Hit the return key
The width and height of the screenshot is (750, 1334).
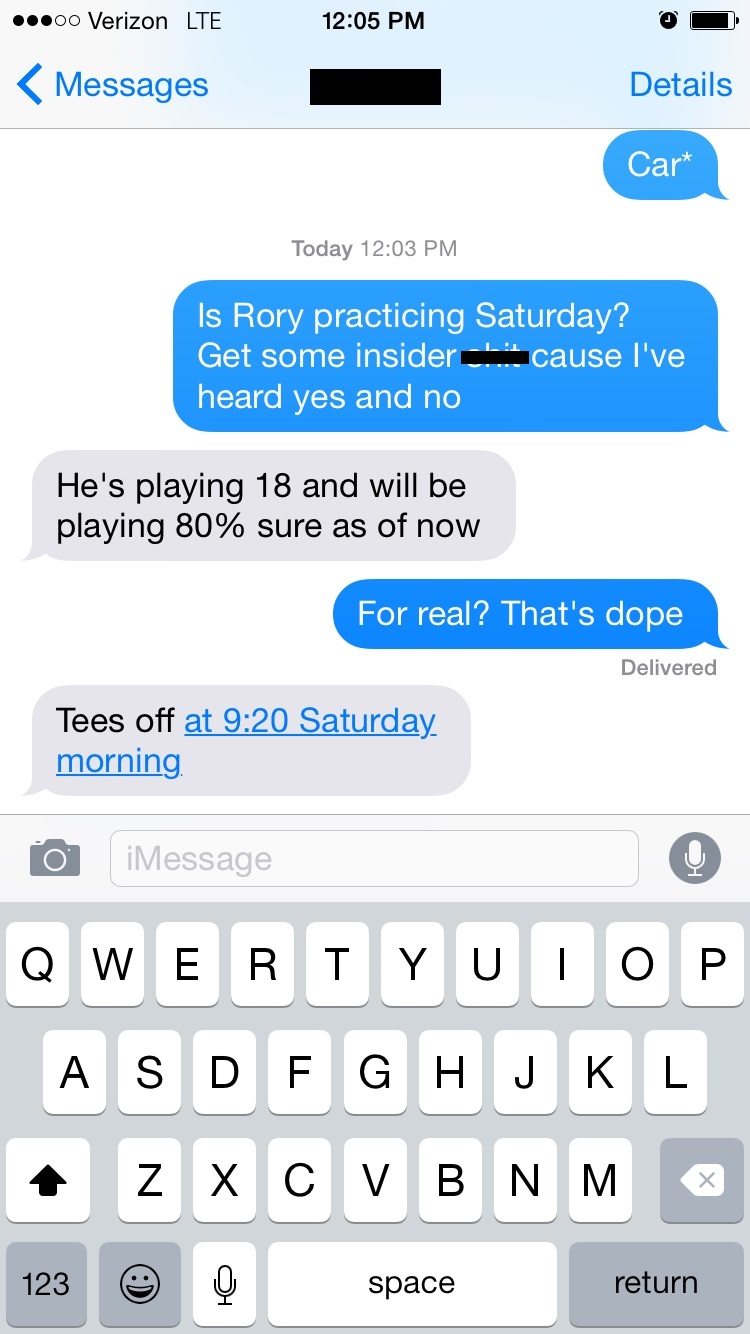click(656, 1283)
